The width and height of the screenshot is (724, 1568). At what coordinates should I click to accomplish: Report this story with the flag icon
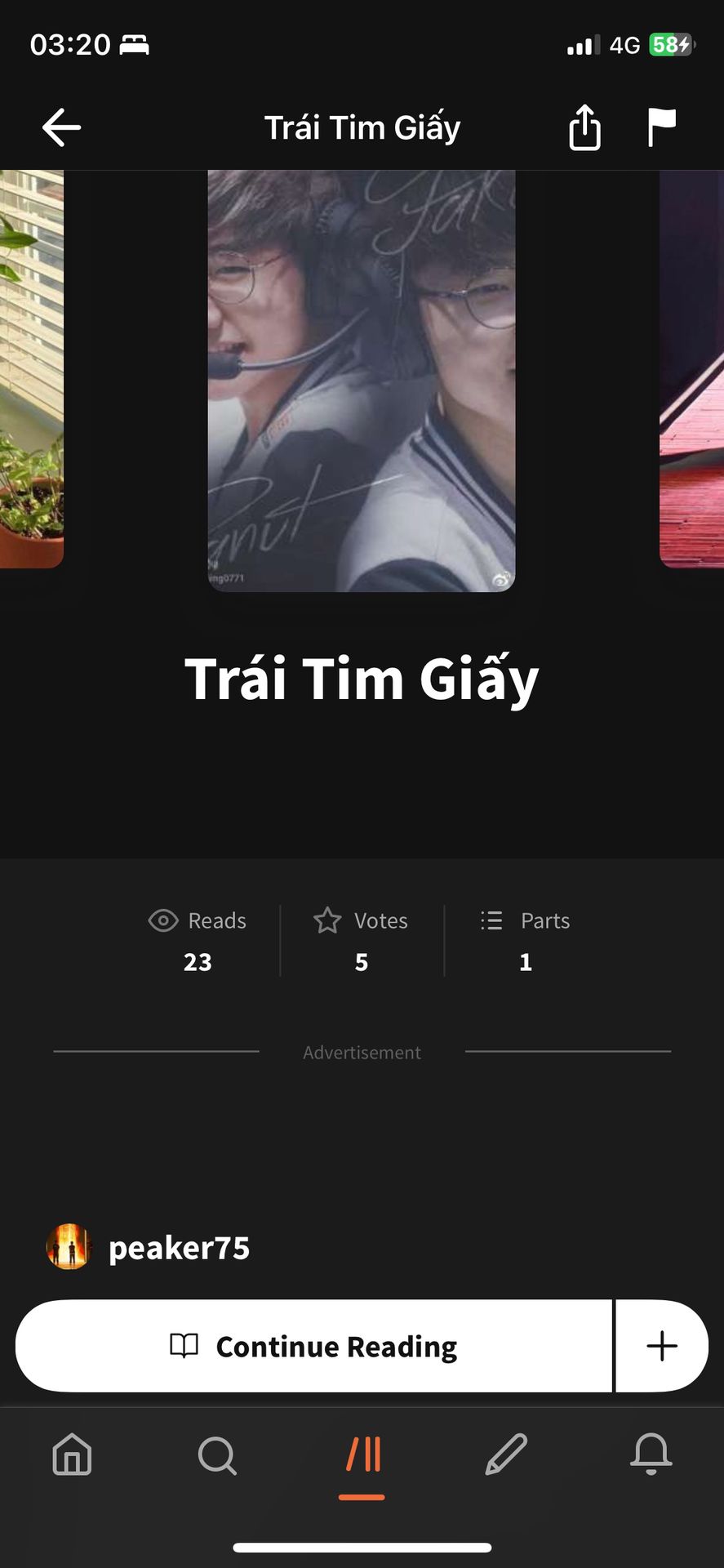661,127
